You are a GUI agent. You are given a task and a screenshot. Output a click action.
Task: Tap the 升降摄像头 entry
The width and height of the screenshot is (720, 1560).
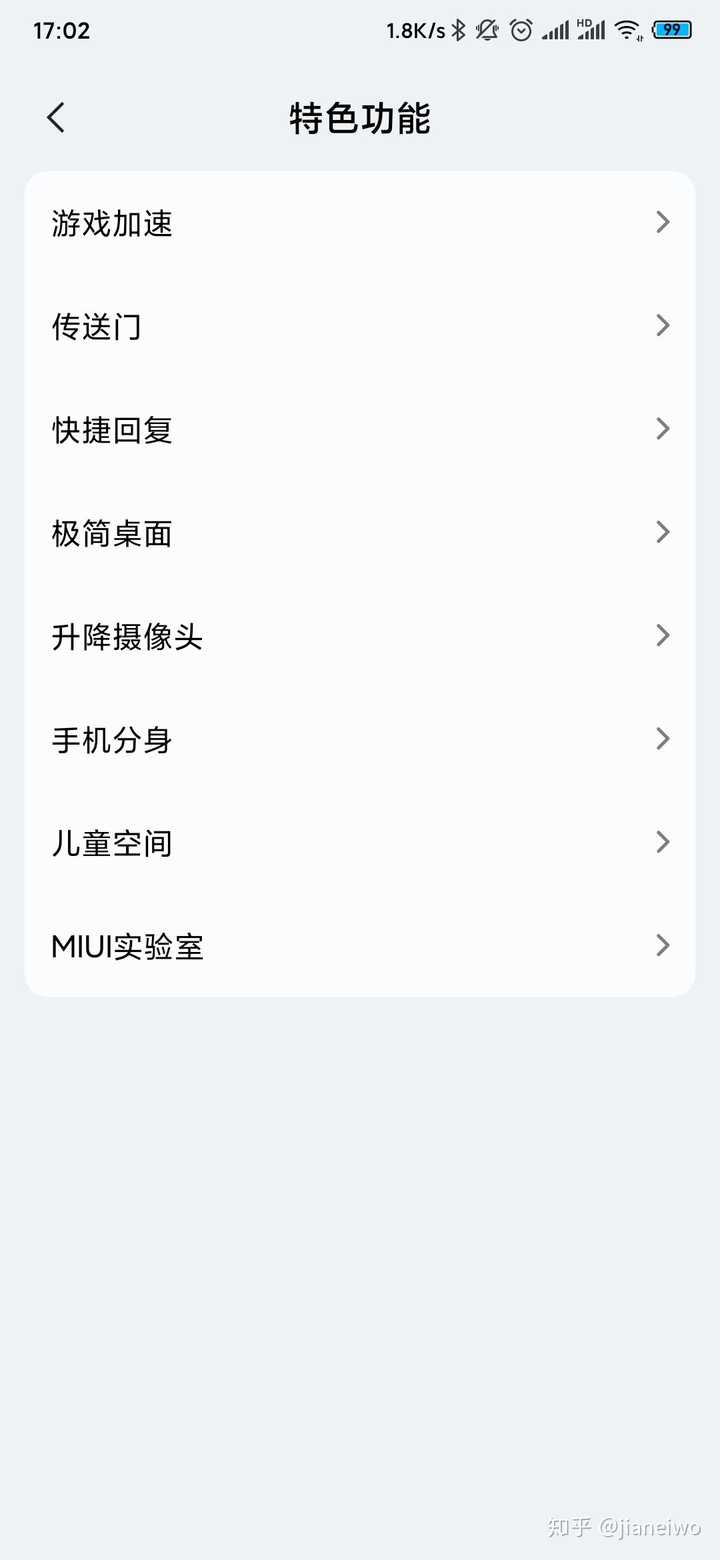(x=360, y=636)
